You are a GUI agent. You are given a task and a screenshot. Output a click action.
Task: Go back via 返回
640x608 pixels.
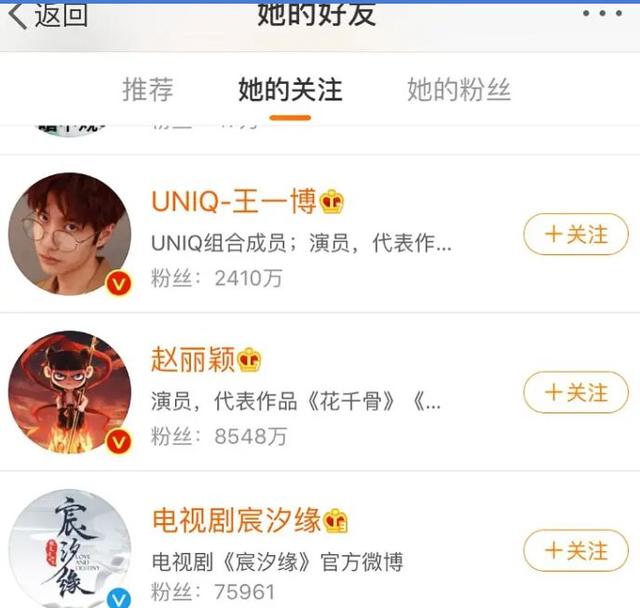48,16
